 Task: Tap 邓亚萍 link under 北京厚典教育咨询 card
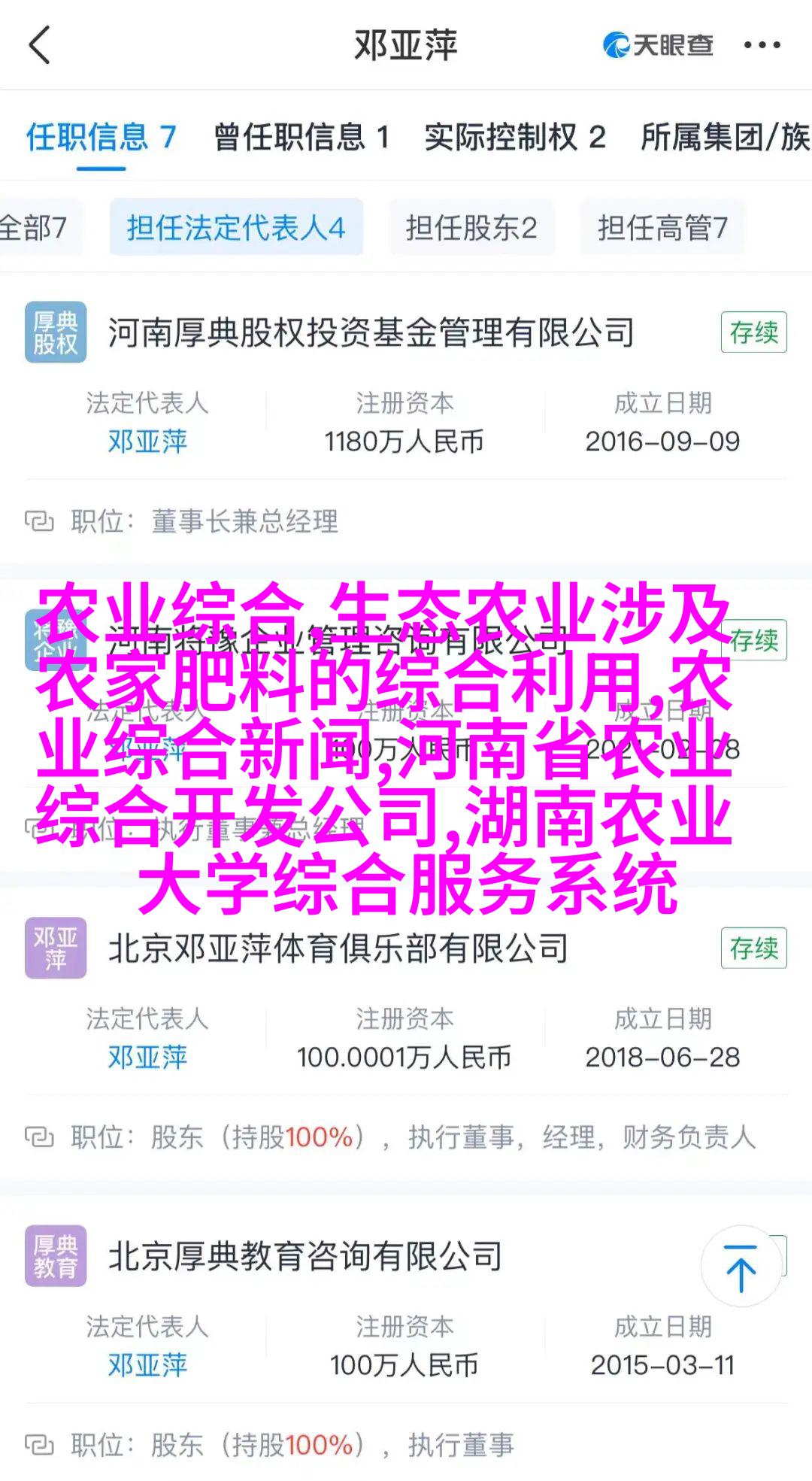point(147,1364)
